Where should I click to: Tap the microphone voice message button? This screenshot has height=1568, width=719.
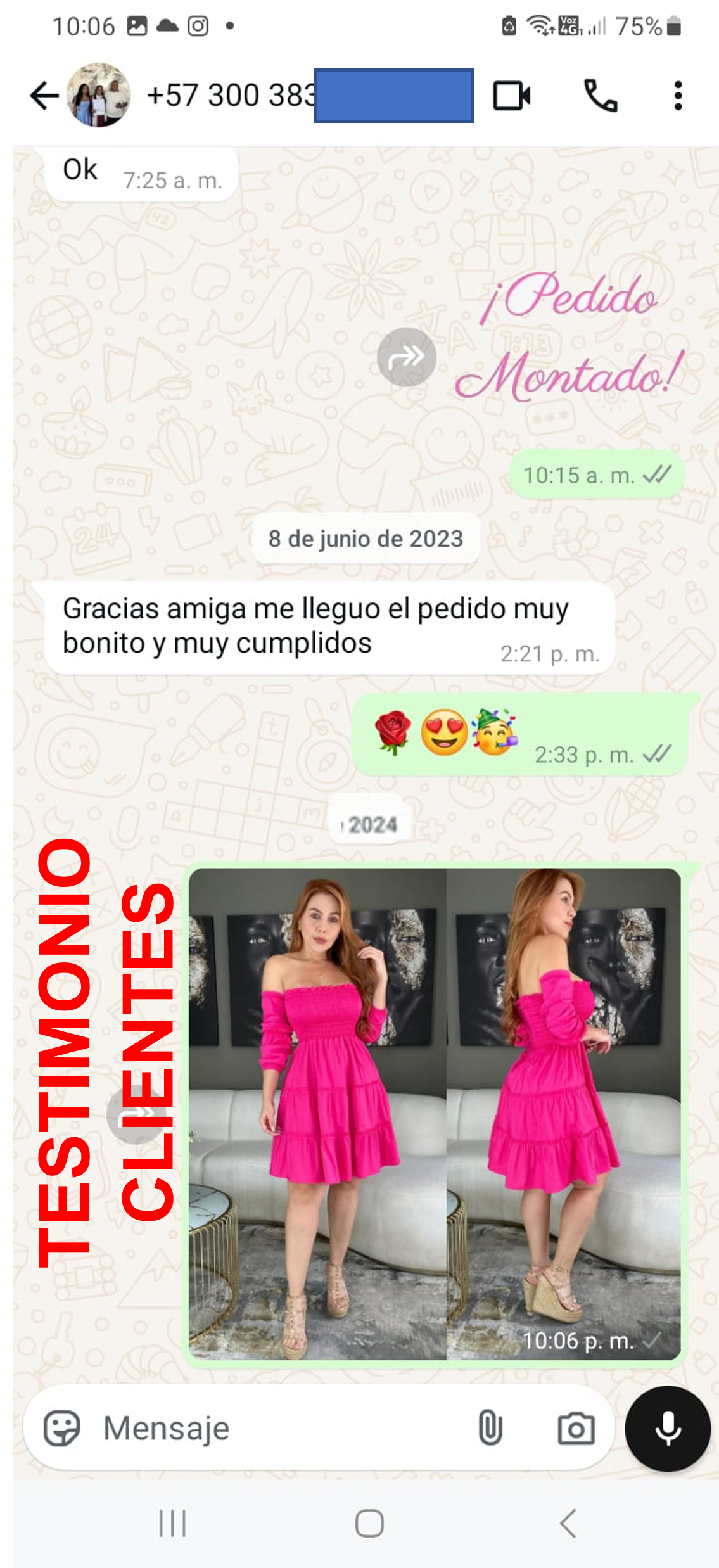point(668,1429)
